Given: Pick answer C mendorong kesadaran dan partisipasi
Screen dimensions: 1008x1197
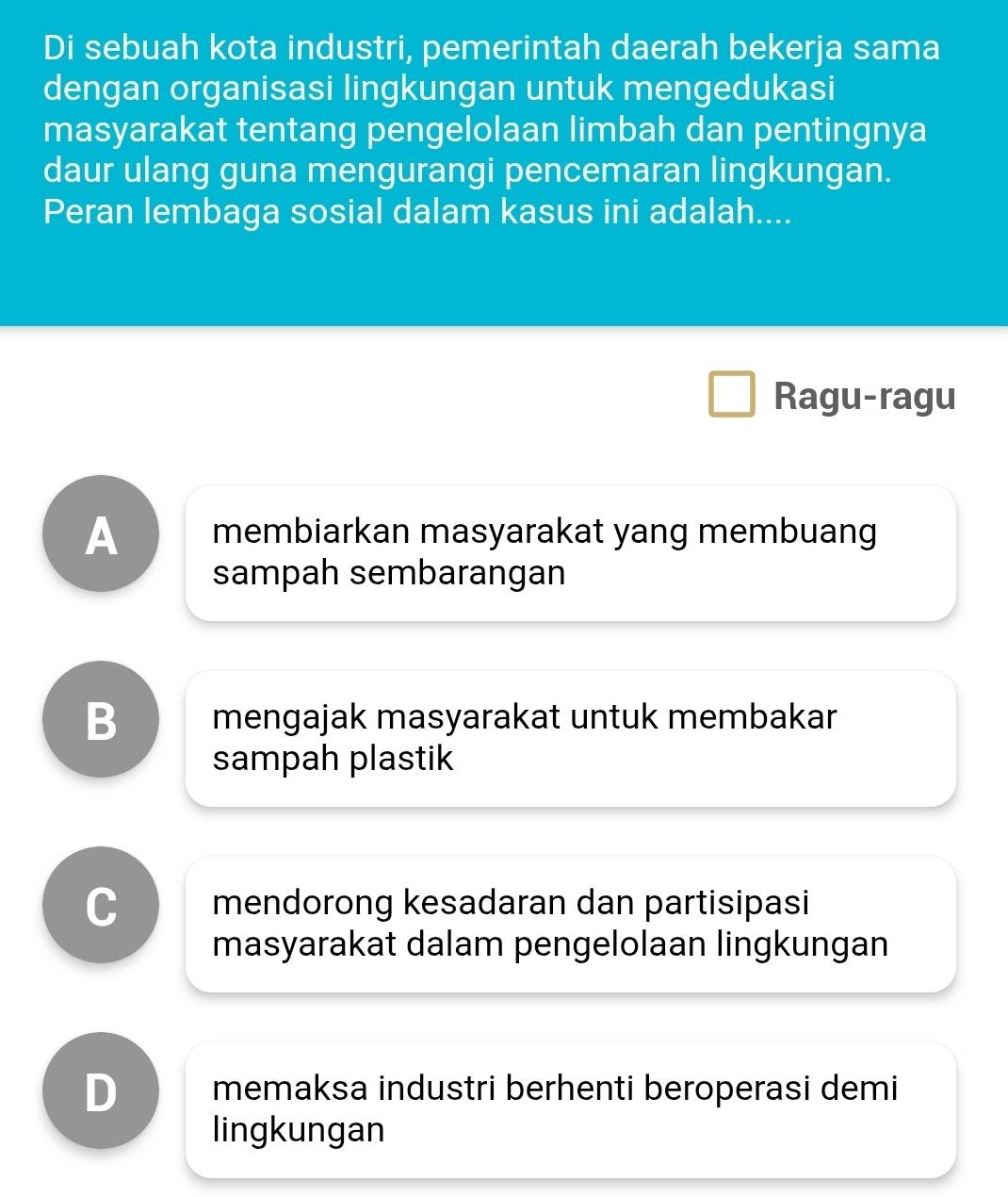Looking at the screenshot, I should click(570, 924).
